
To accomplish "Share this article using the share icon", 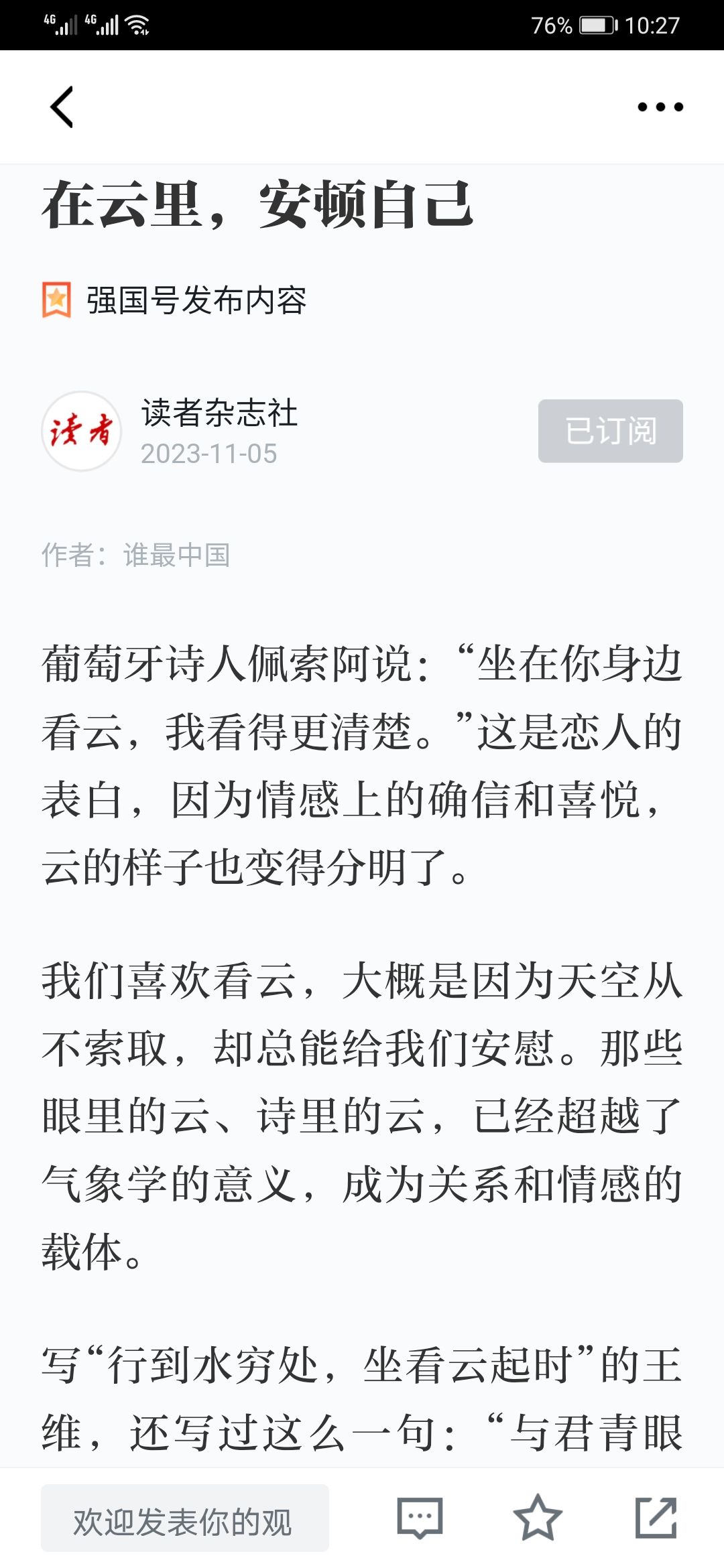I will [656, 1518].
